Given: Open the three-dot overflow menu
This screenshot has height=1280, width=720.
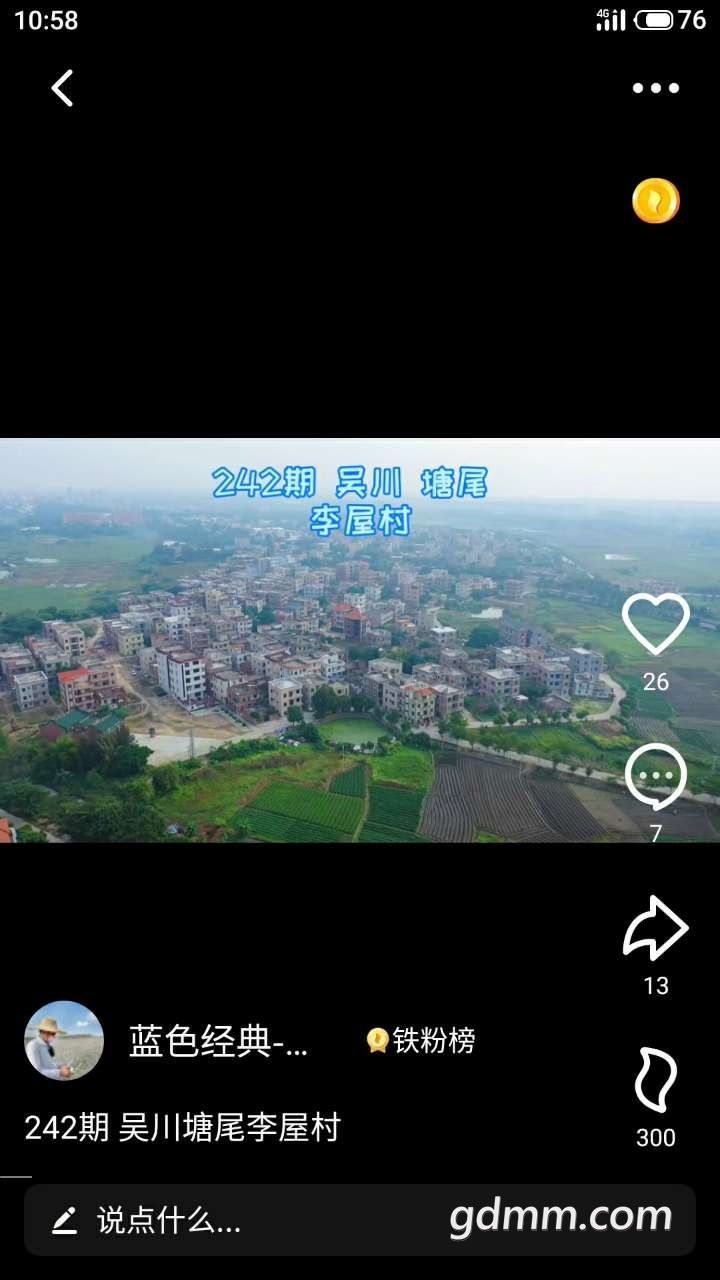Looking at the screenshot, I should 655,88.
